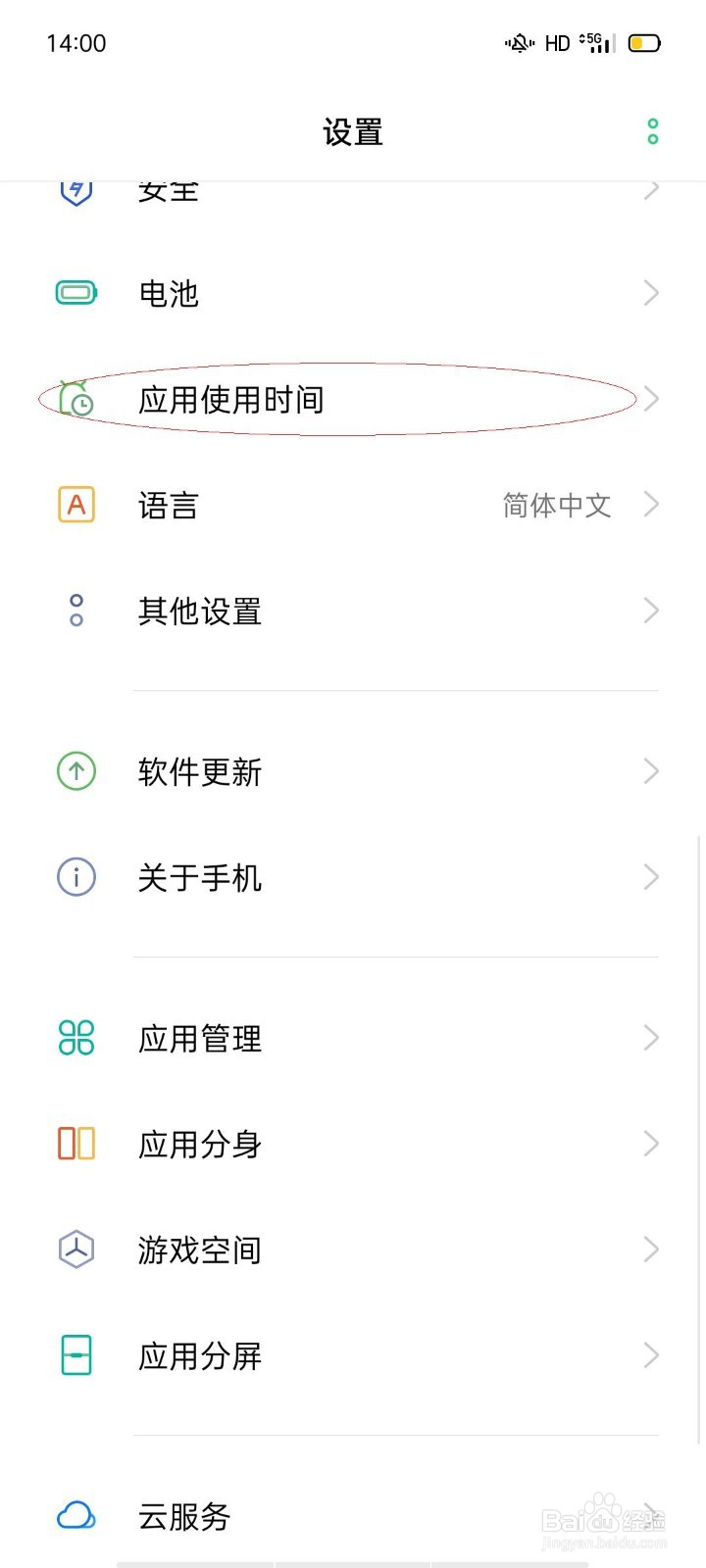Tap the battery icon next to 电池
This screenshot has width=706, height=1568.
(x=76, y=292)
